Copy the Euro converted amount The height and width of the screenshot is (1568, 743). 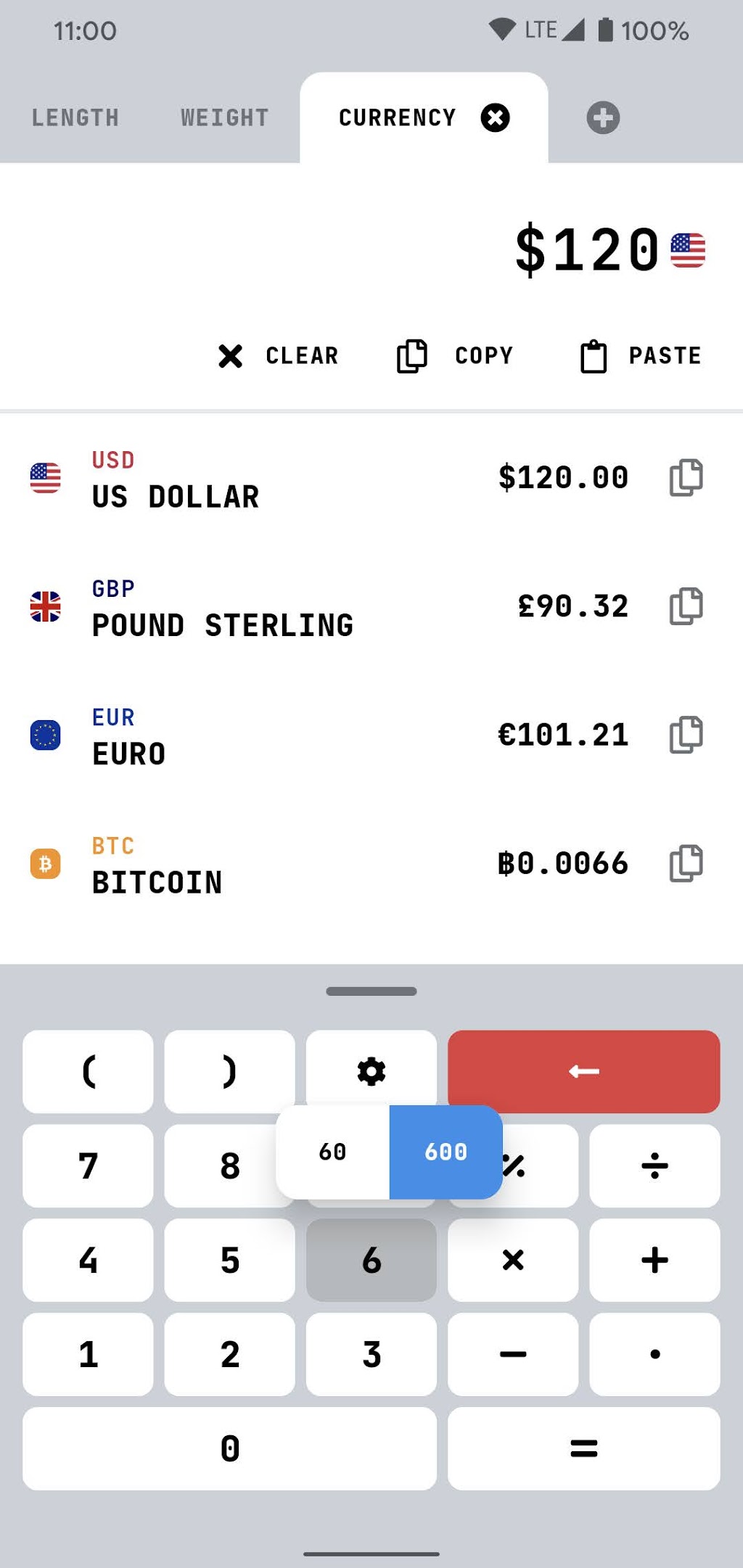[686, 735]
